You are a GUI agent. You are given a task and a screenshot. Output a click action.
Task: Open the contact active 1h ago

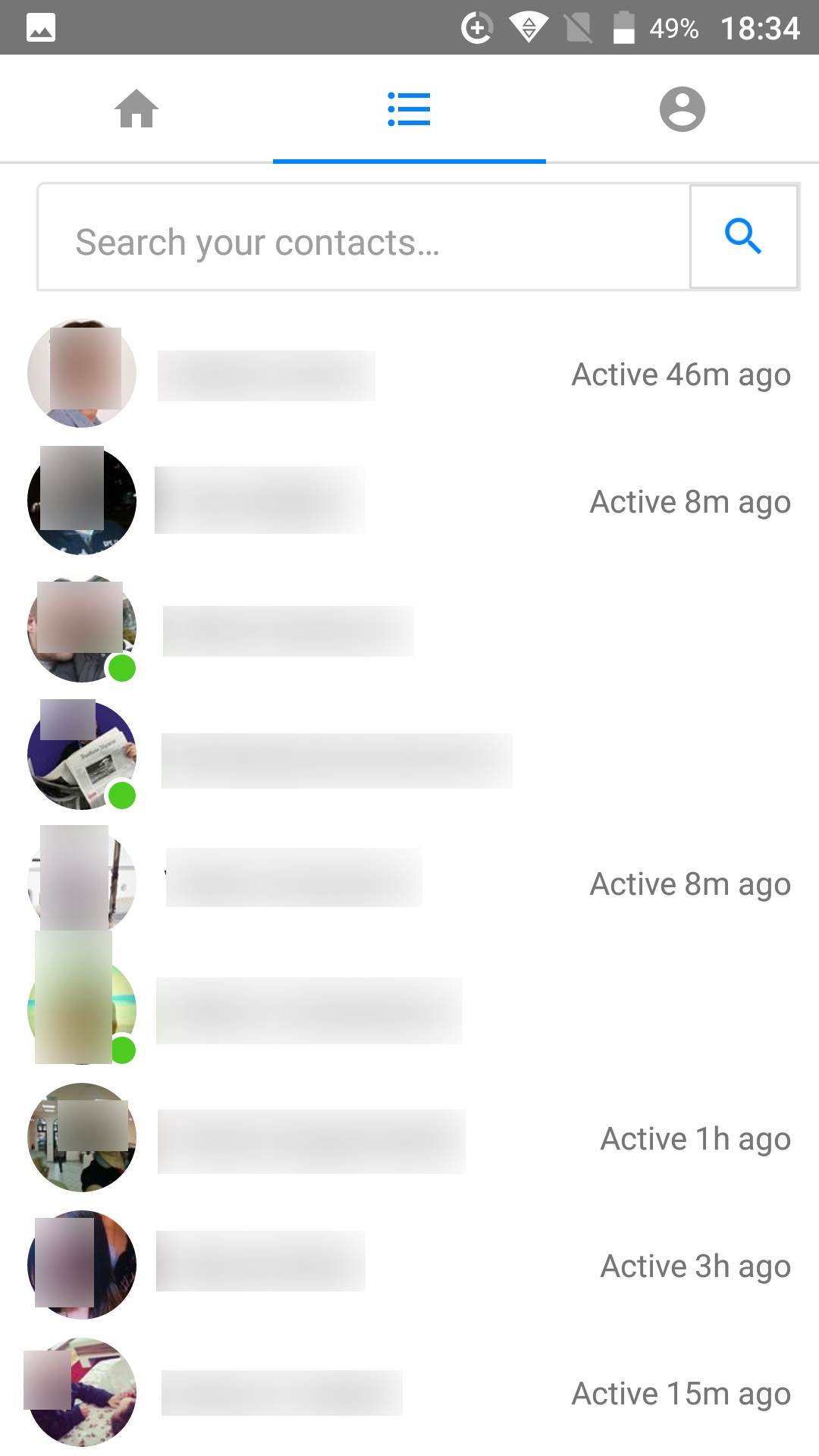coord(409,1139)
